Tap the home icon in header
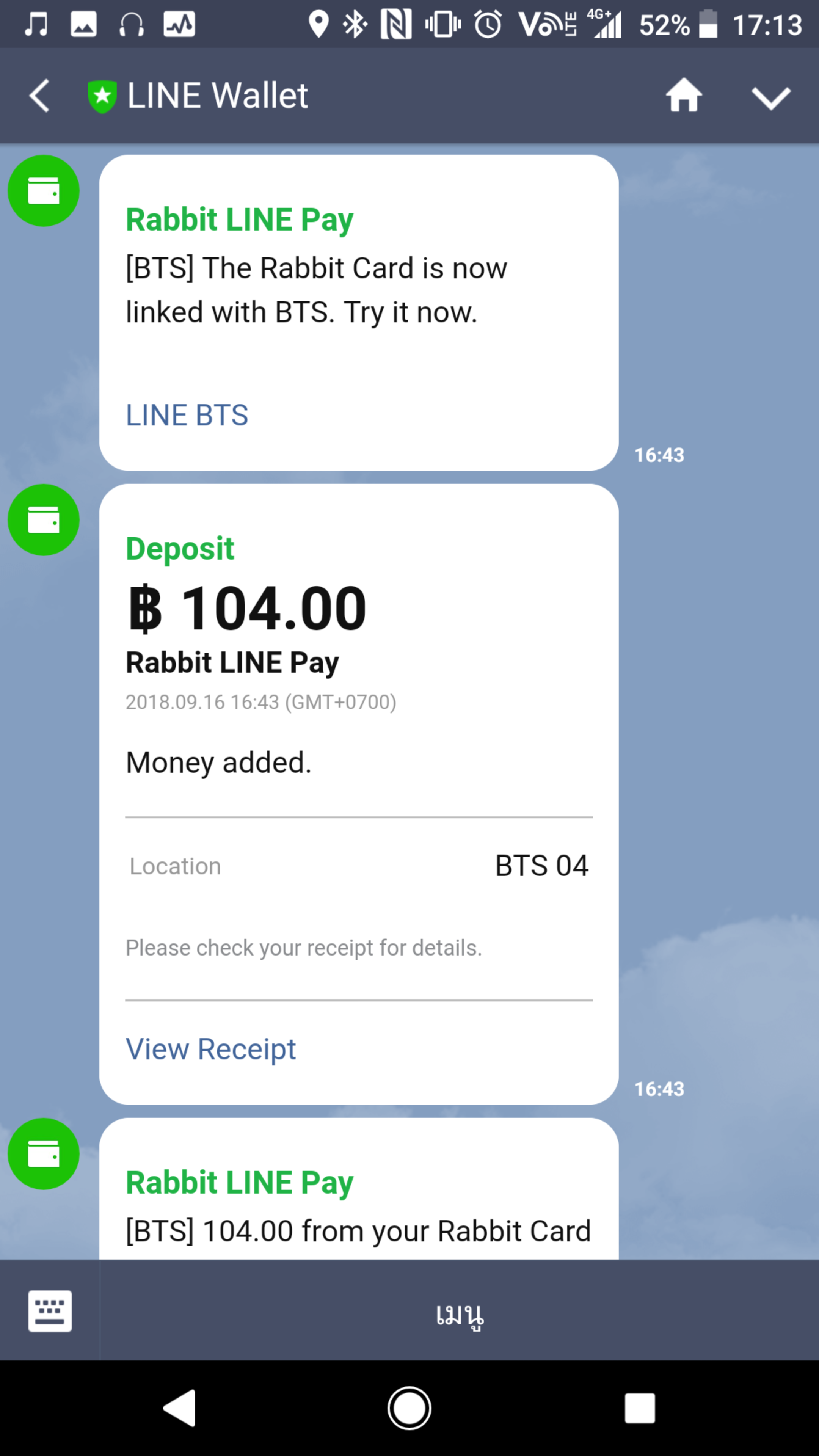This screenshot has height=1456, width=819. pyautogui.click(x=684, y=96)
